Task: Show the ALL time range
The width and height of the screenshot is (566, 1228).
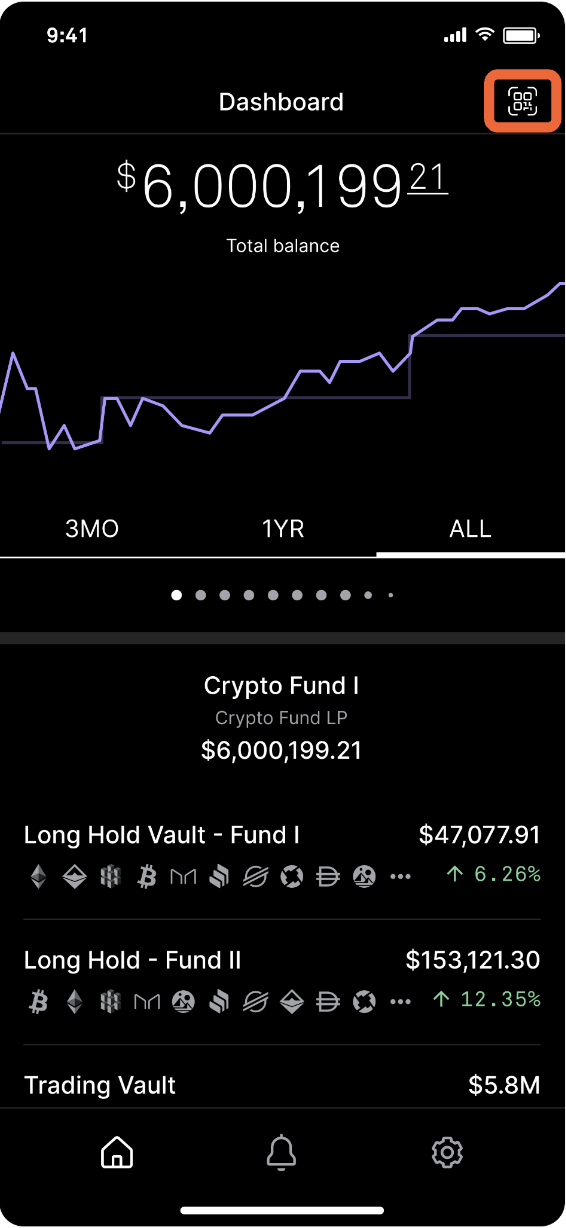Action: (x=471, y=529)
